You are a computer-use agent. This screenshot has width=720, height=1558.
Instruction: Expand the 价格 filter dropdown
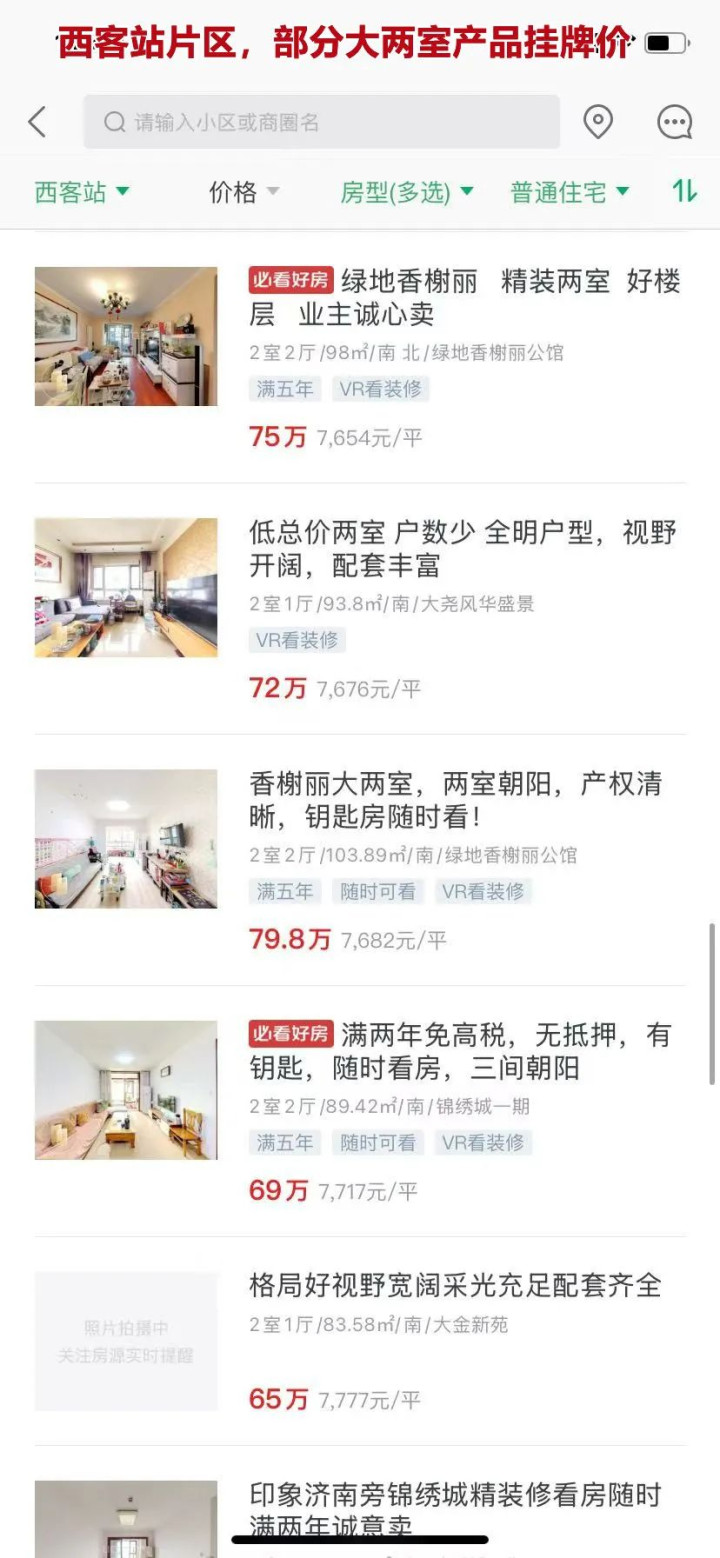244,192
